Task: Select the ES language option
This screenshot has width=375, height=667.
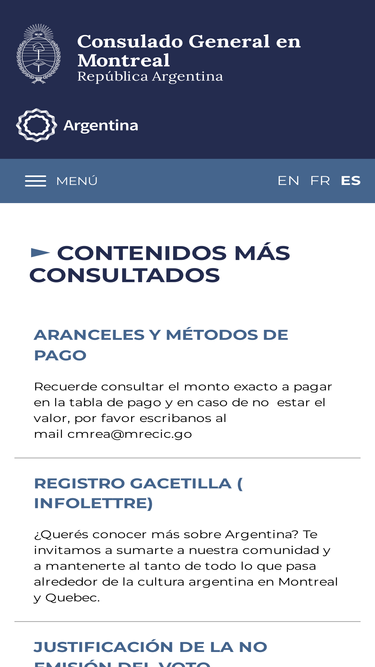Action: coord(350,181)
